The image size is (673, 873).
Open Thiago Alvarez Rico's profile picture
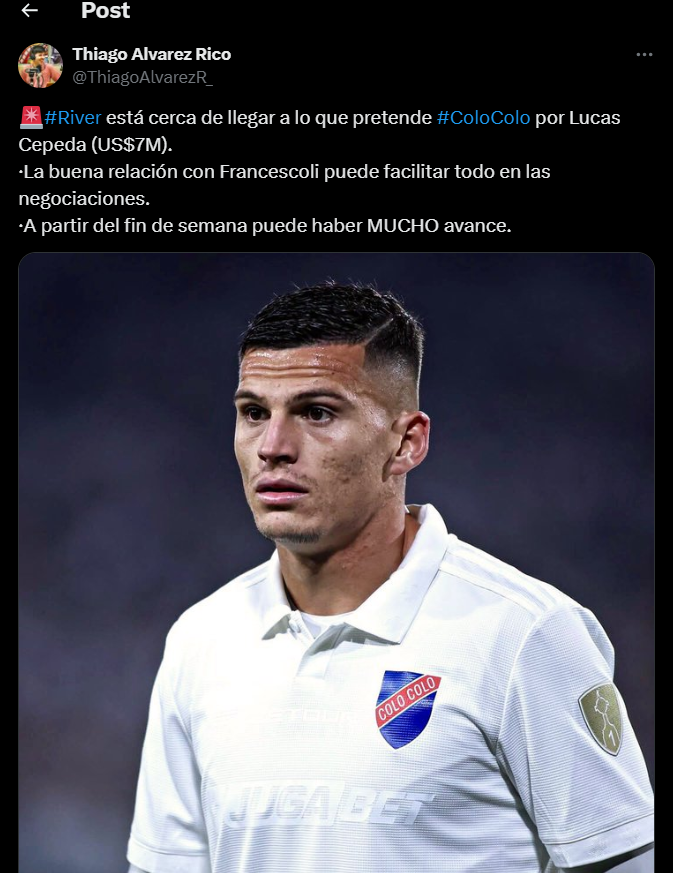[x=40, y=65]
